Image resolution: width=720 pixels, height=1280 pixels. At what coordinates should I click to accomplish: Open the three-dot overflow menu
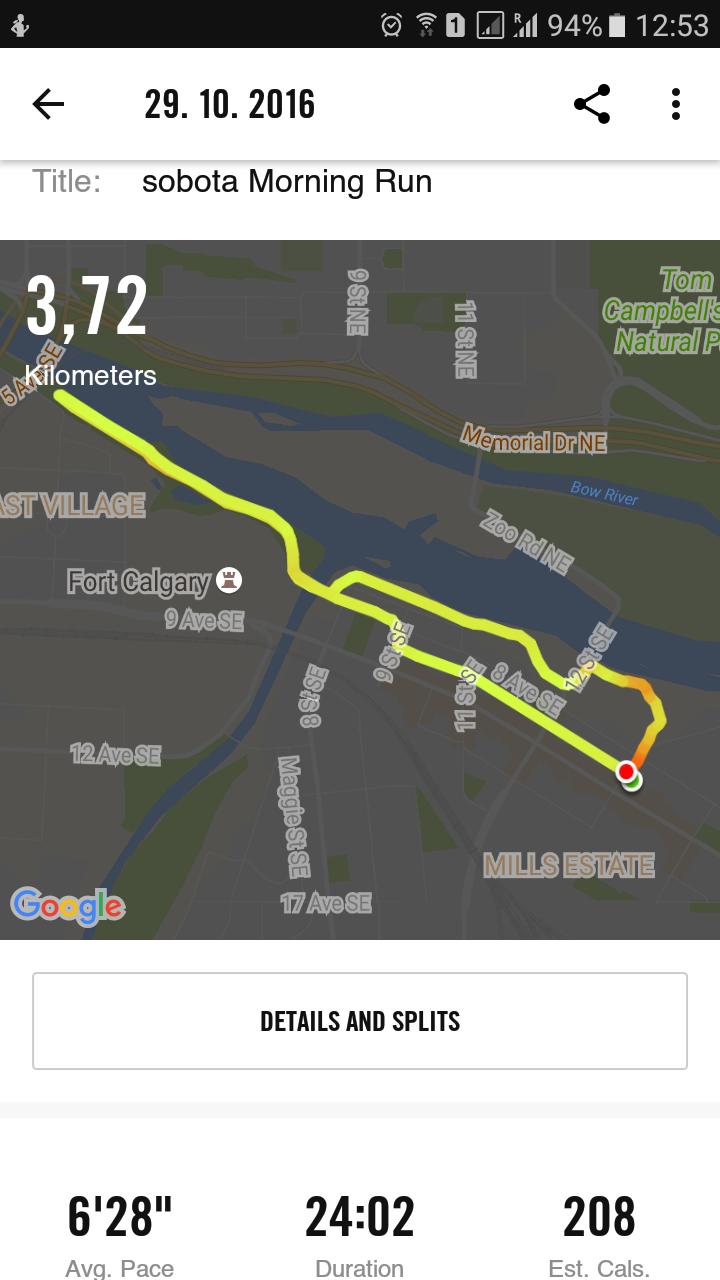[676, 104]
